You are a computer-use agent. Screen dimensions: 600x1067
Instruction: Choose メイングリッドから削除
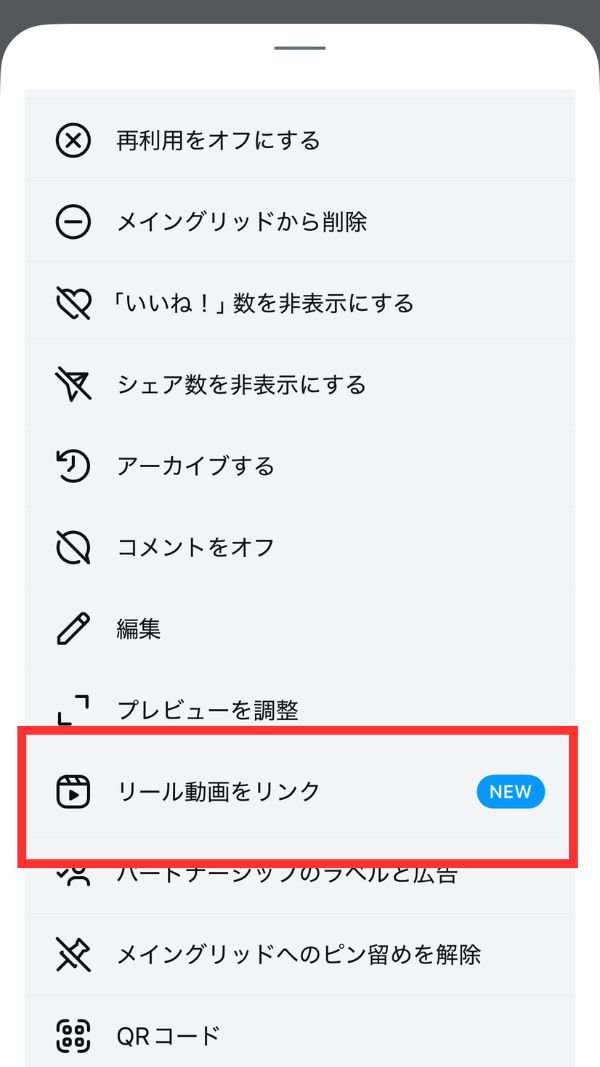[x=300, y=223]
